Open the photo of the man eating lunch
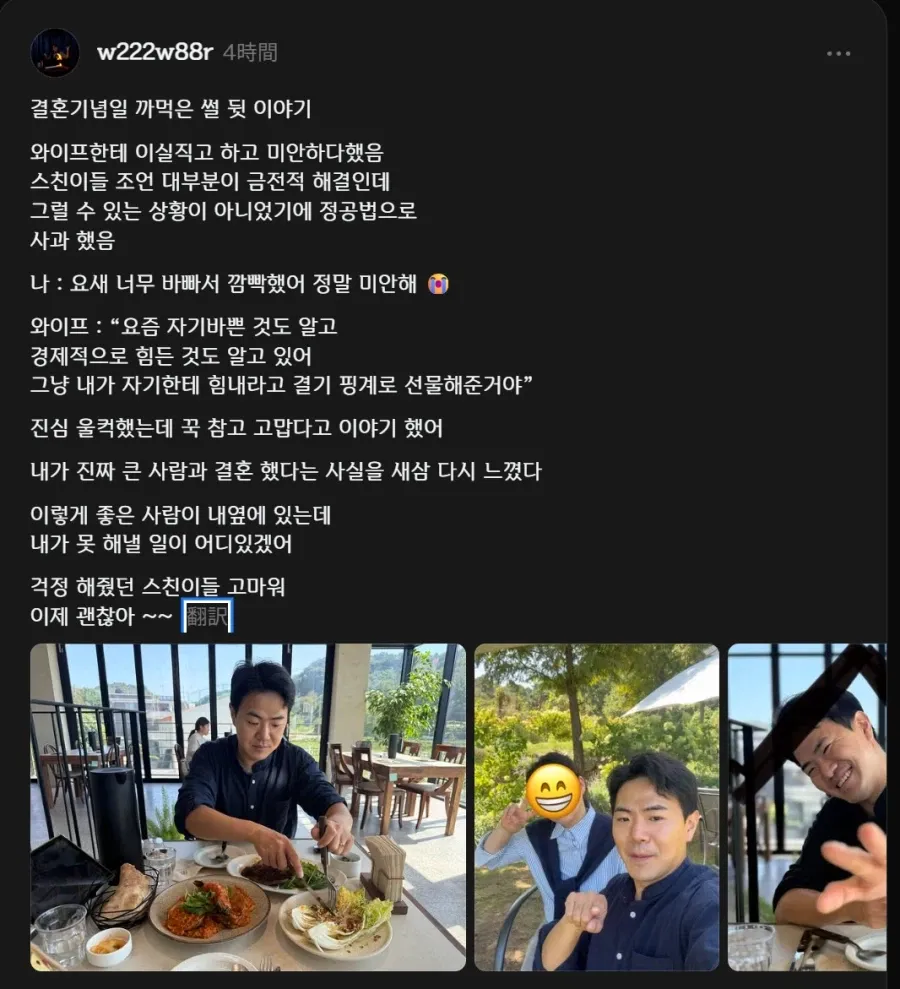900x989 pixels. click(248, 807)
